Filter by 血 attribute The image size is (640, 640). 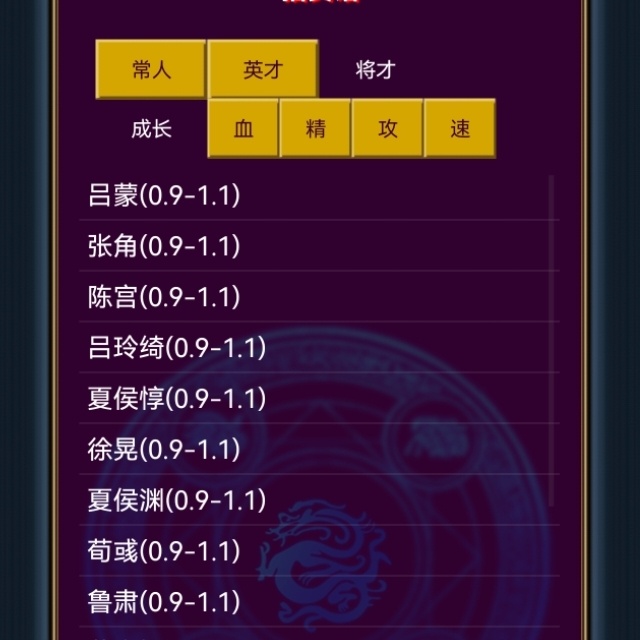tap(243, 129)
